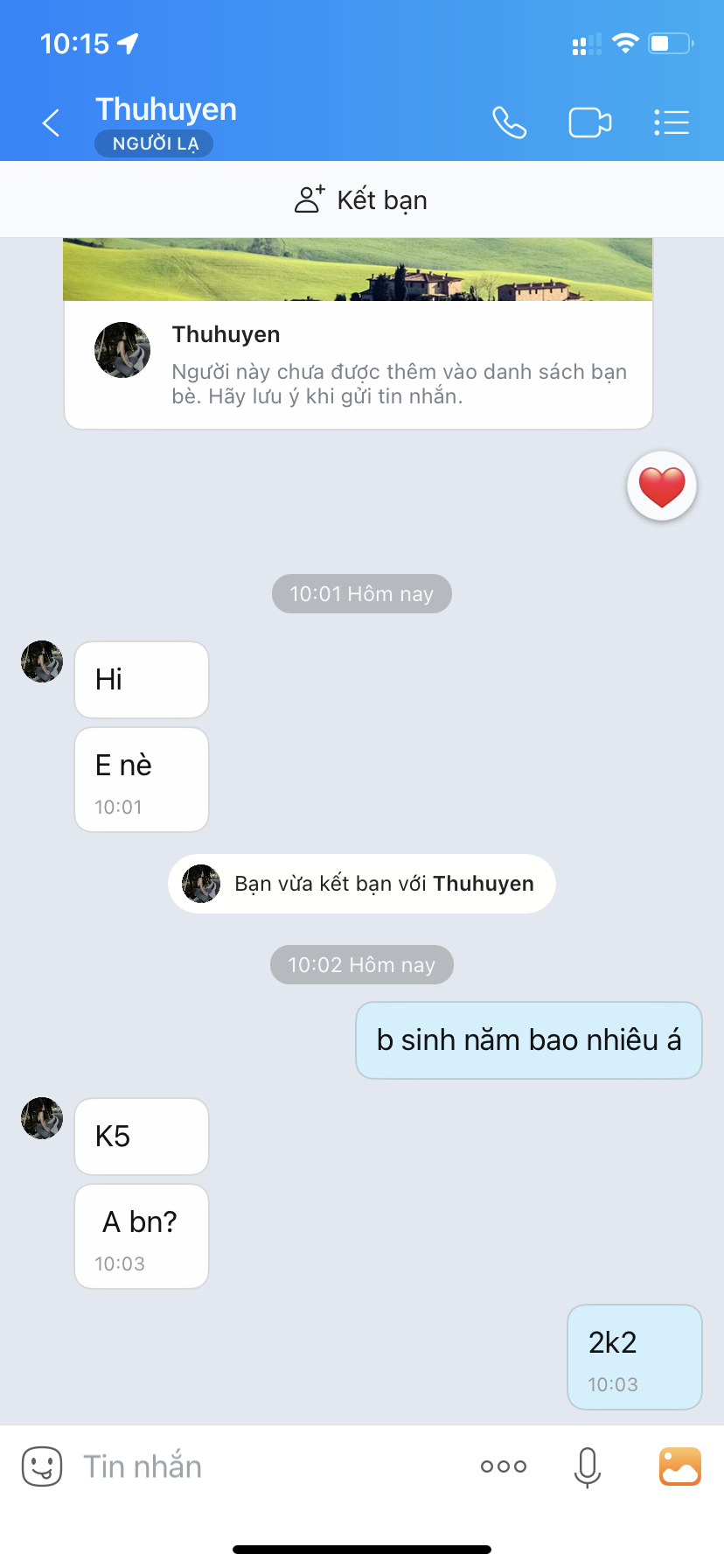Open the chat options menu

pos(672,122)
